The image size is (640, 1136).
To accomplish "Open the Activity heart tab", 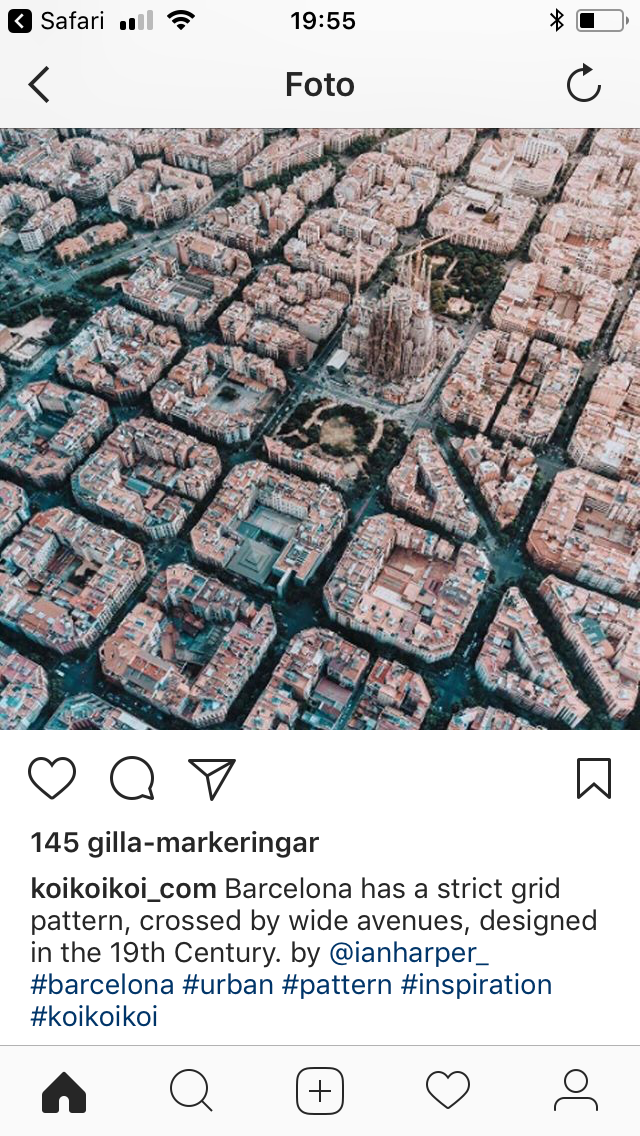I will 447,1090.
